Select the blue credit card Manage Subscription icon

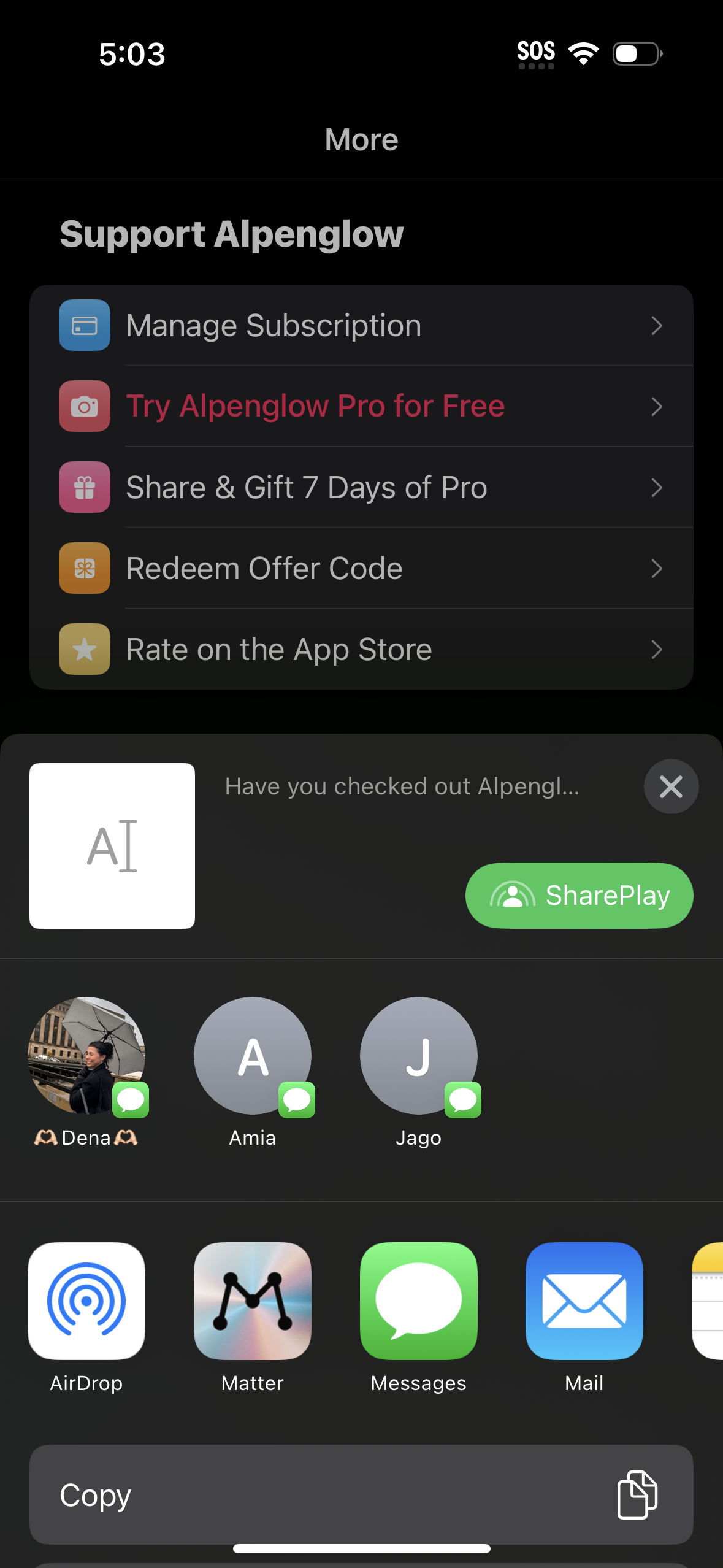click(x=83, y=325)
